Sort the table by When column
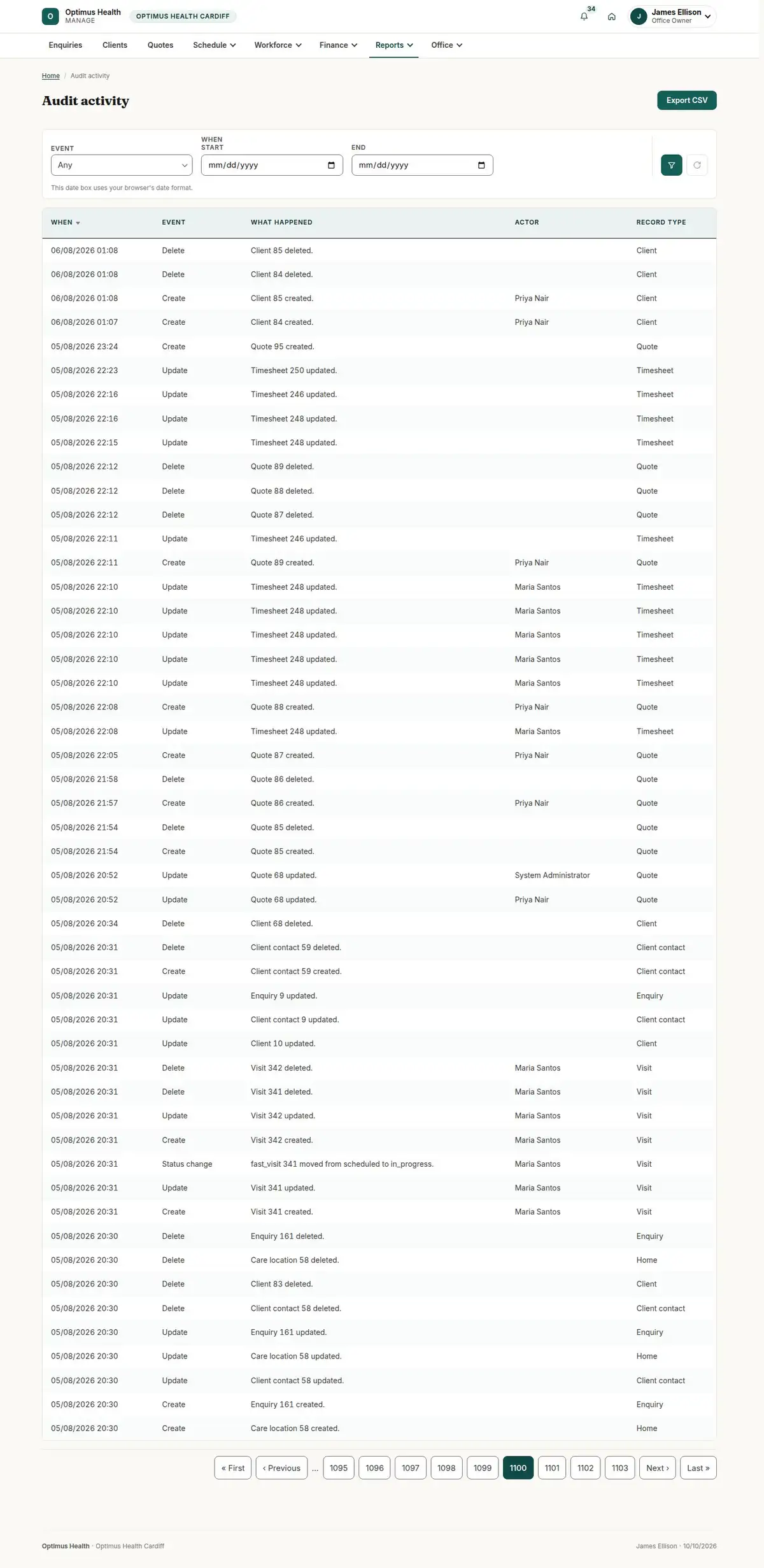The image size is (764, 1568). (66, 222)
